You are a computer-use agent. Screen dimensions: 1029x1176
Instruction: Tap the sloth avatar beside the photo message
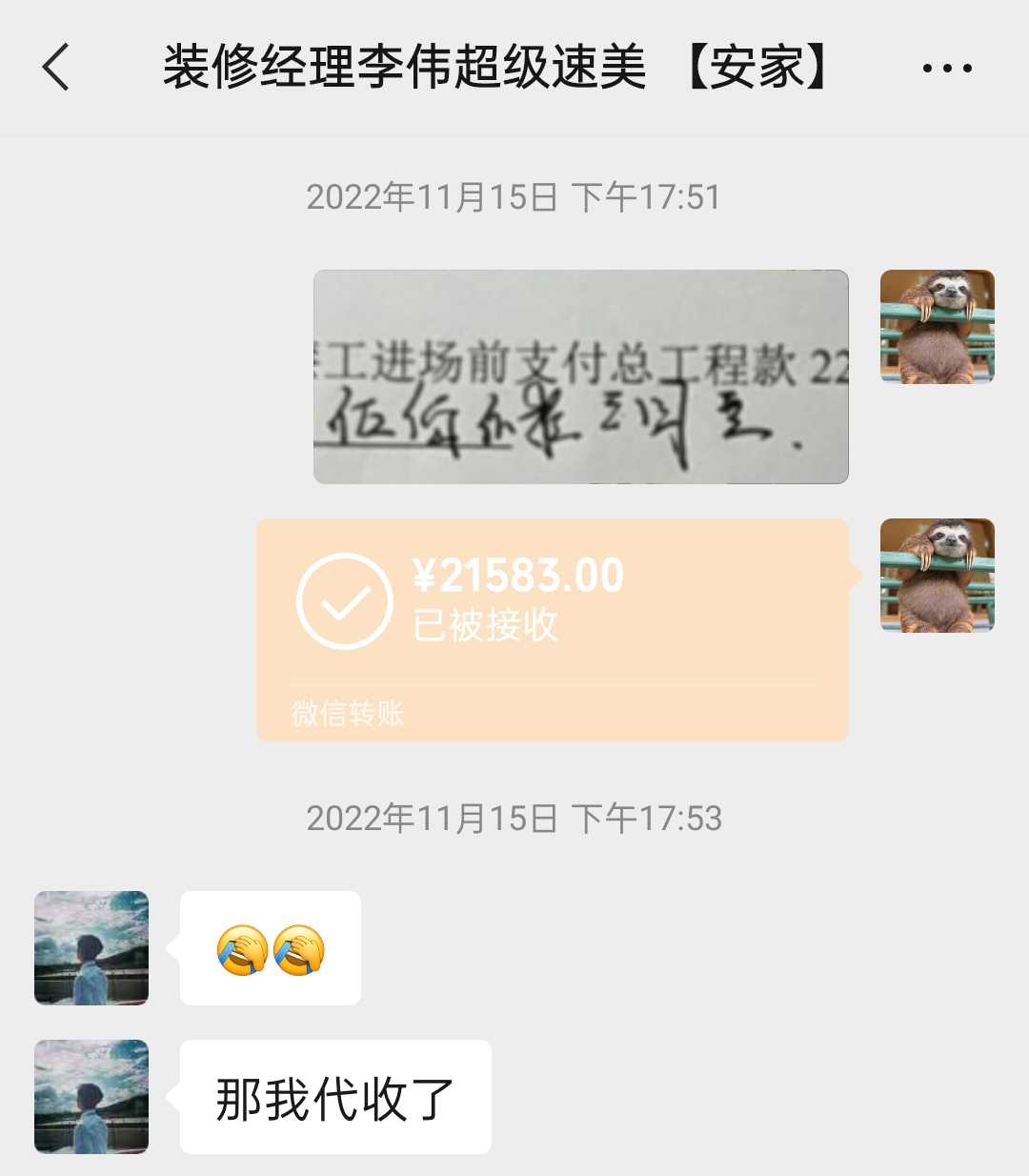pyautogui.click(x=937, y=327)
